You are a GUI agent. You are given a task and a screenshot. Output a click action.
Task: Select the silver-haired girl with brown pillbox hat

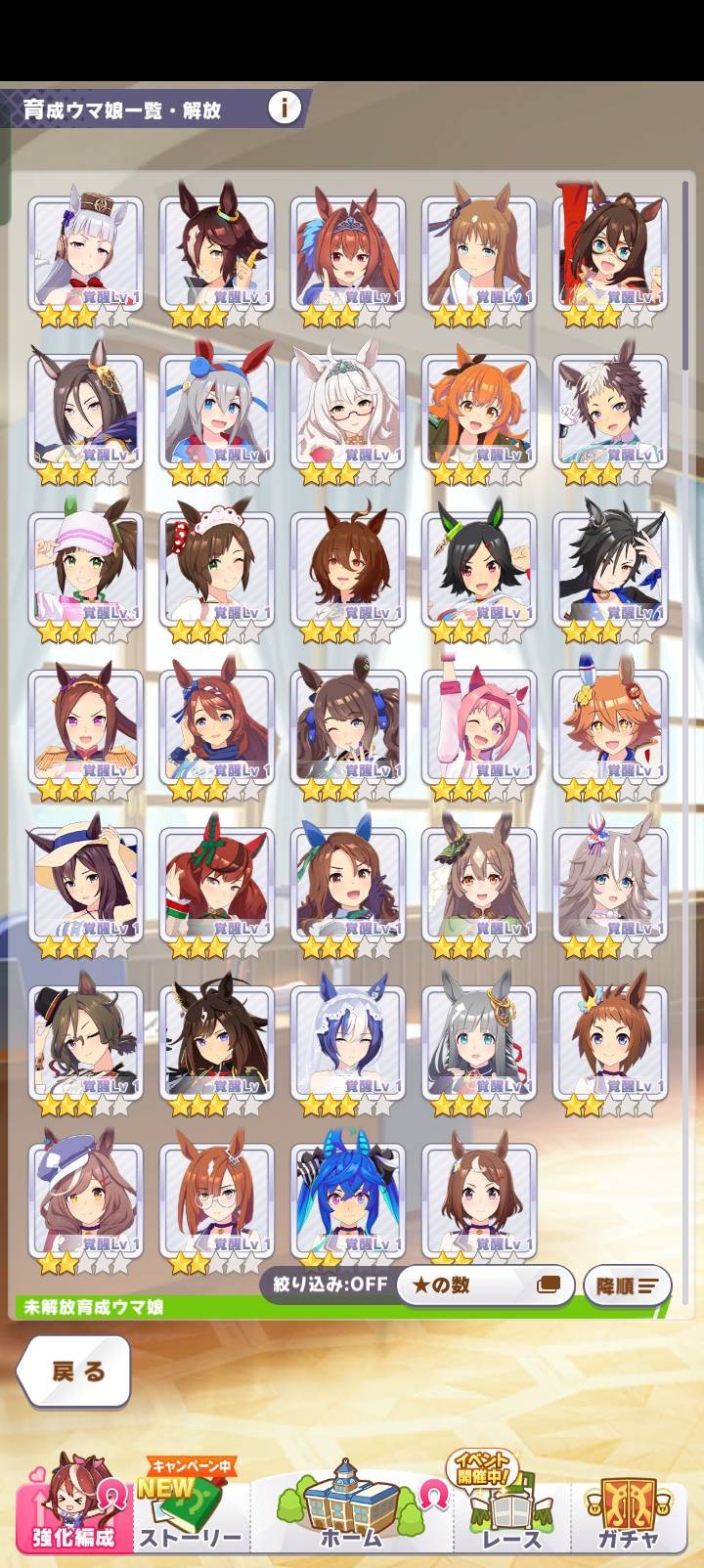coord(85,254)
